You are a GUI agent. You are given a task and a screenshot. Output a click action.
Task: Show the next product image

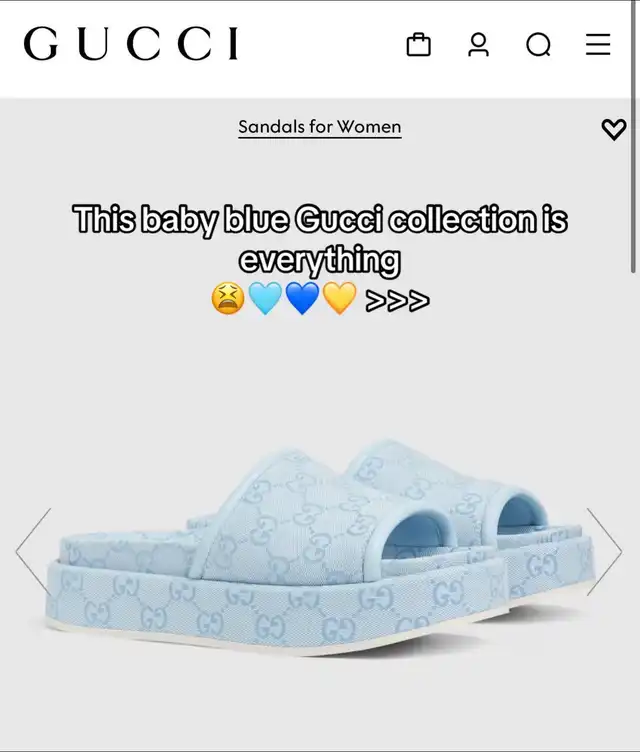[x=604, y=552]
